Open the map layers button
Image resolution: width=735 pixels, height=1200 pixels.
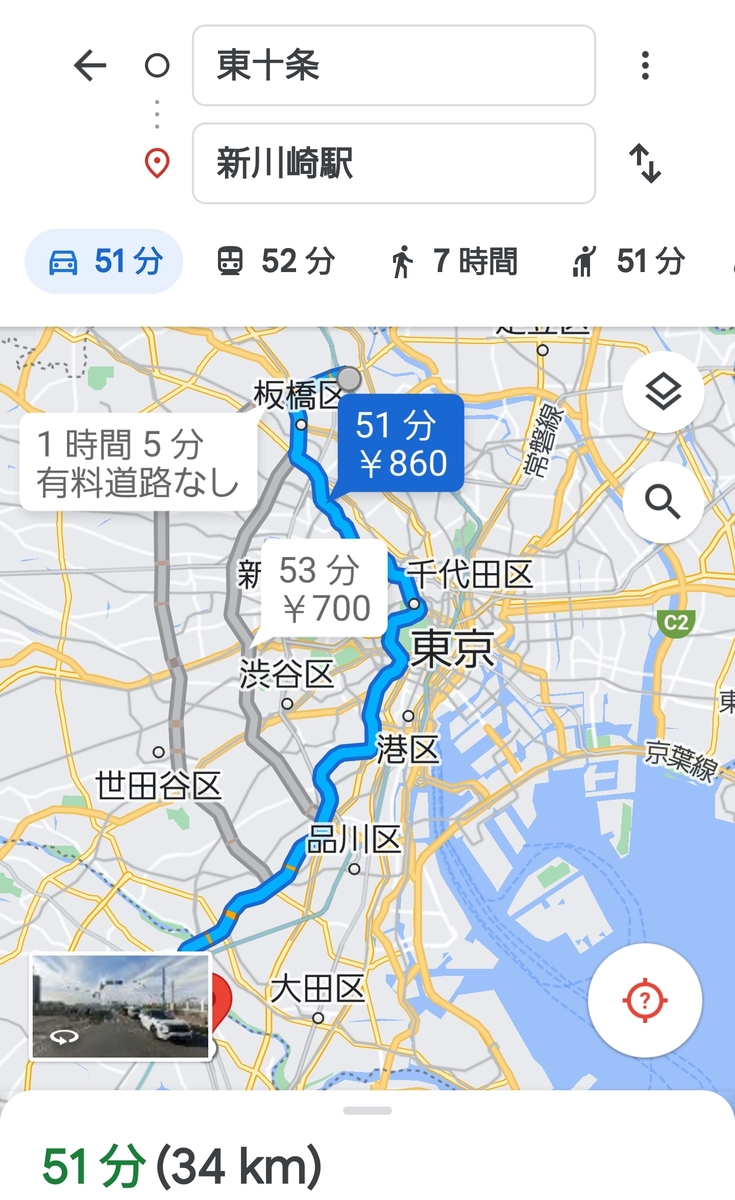pyautogui.click(x=663, y=393)
